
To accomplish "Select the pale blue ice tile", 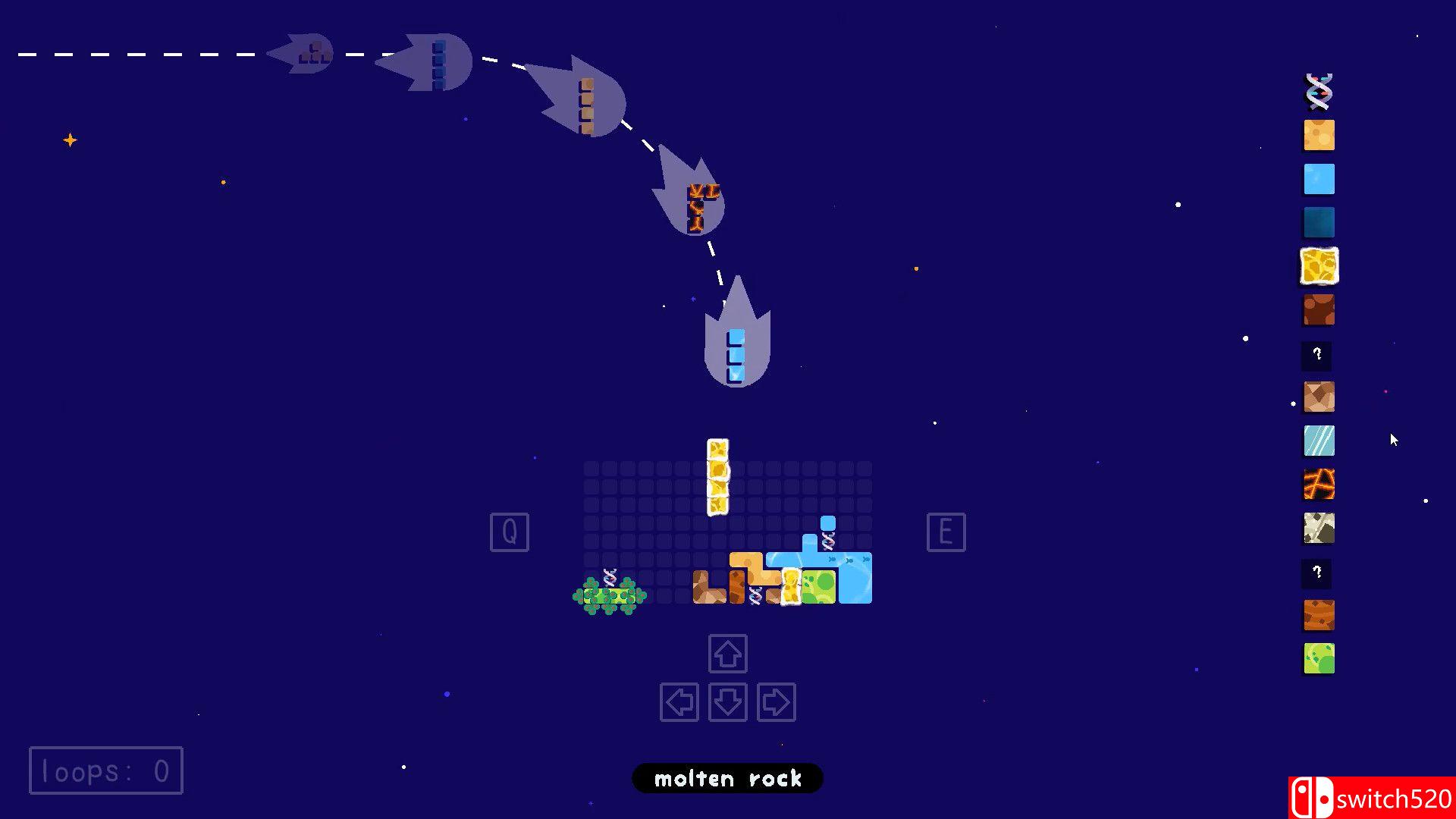I will point(1319,441).
